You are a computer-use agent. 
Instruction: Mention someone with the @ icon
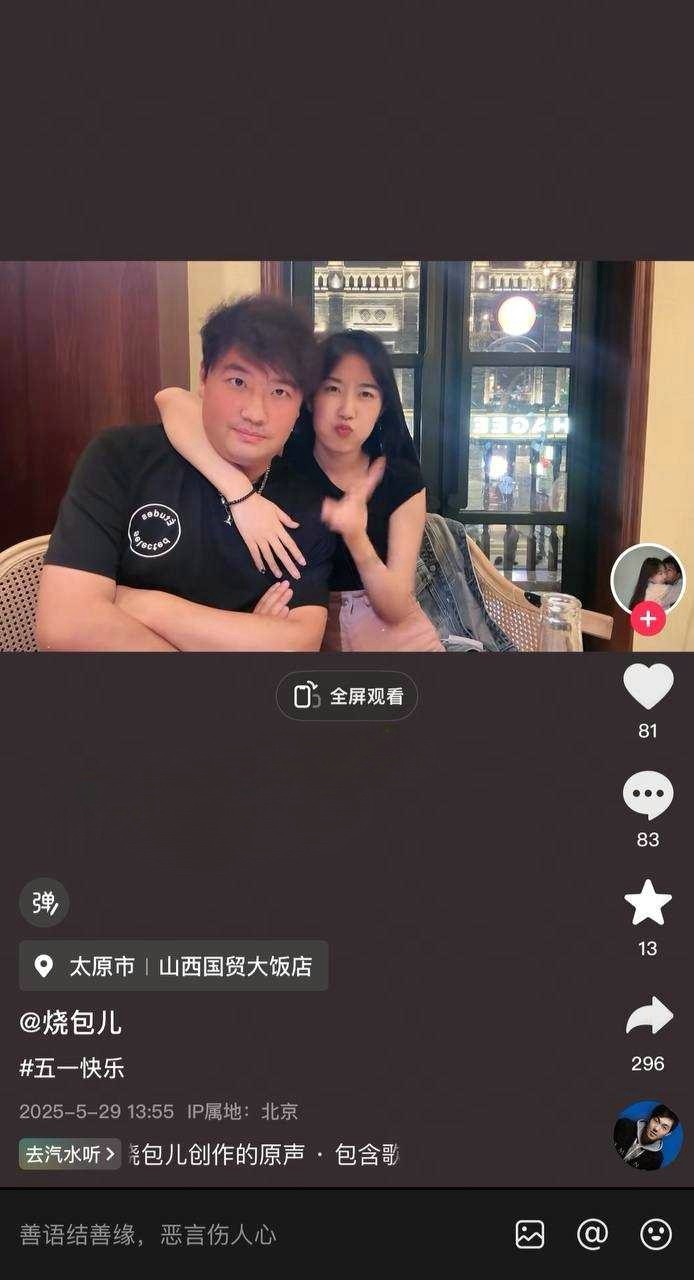click(x=592, y=1235)
